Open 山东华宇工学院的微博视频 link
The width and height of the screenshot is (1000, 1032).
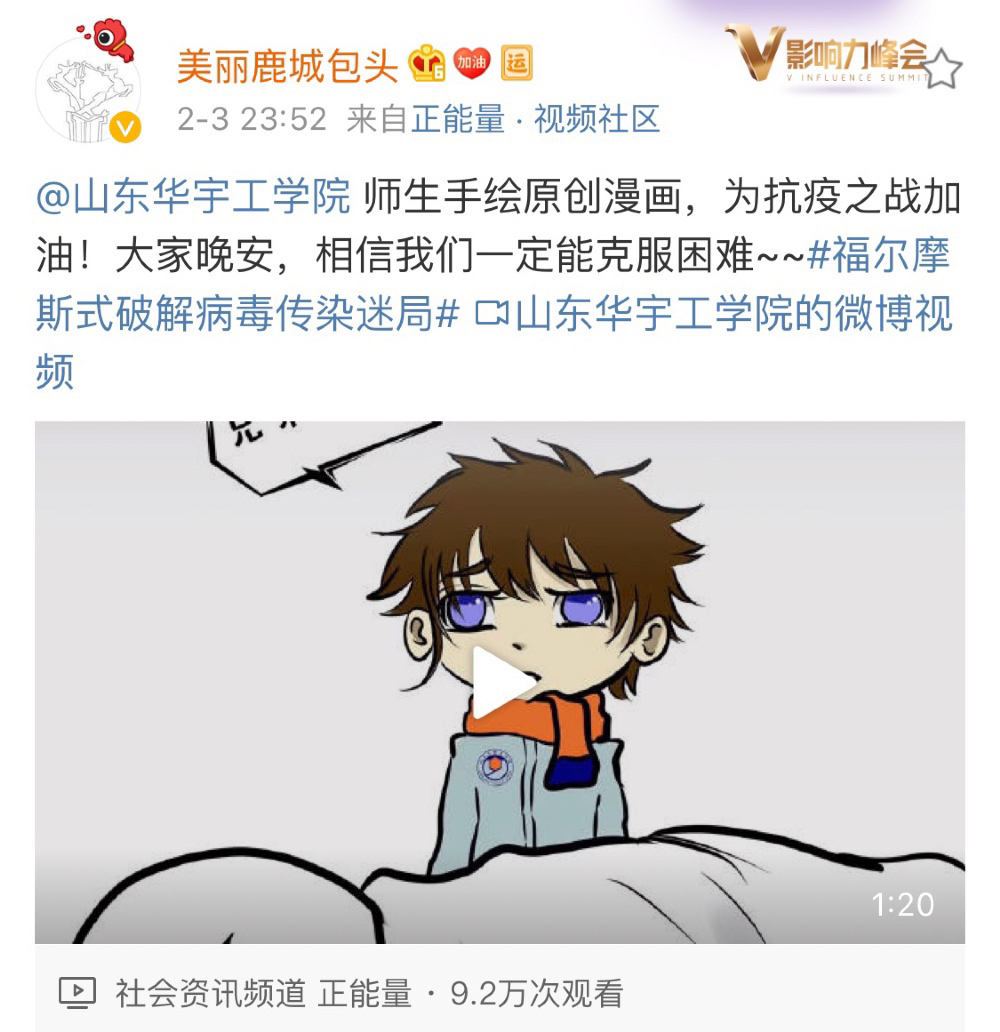(715, 313)
